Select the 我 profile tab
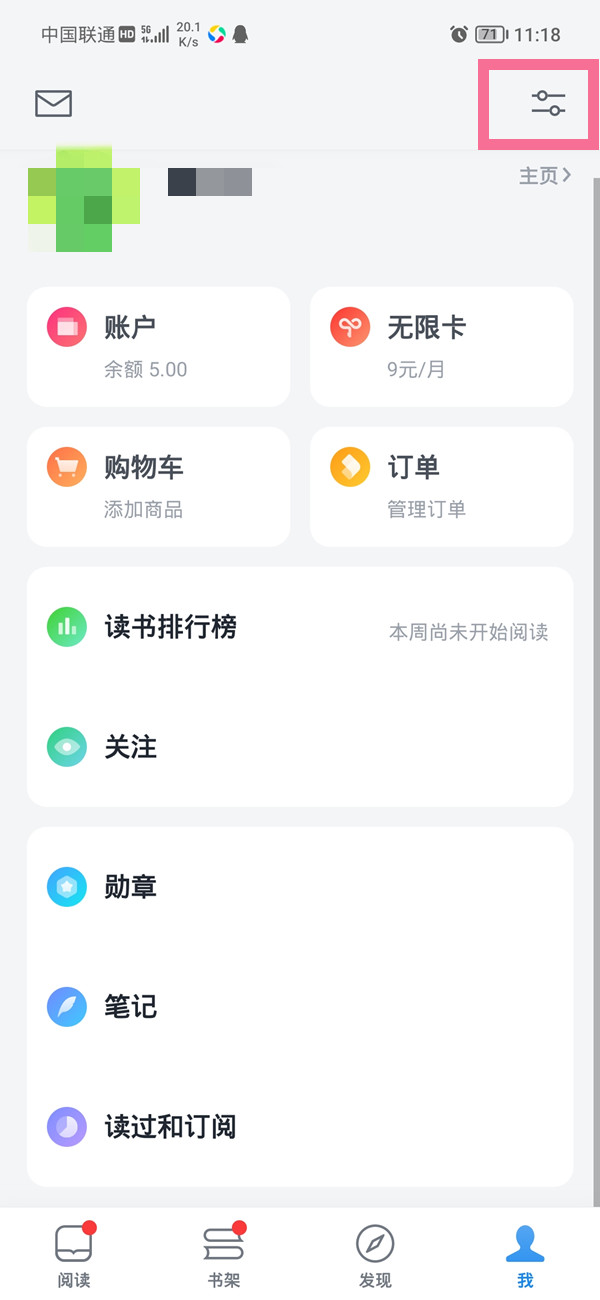The height and width of the screenshot is (1300, 600). pyautogui.click(x=525, y=1255)
